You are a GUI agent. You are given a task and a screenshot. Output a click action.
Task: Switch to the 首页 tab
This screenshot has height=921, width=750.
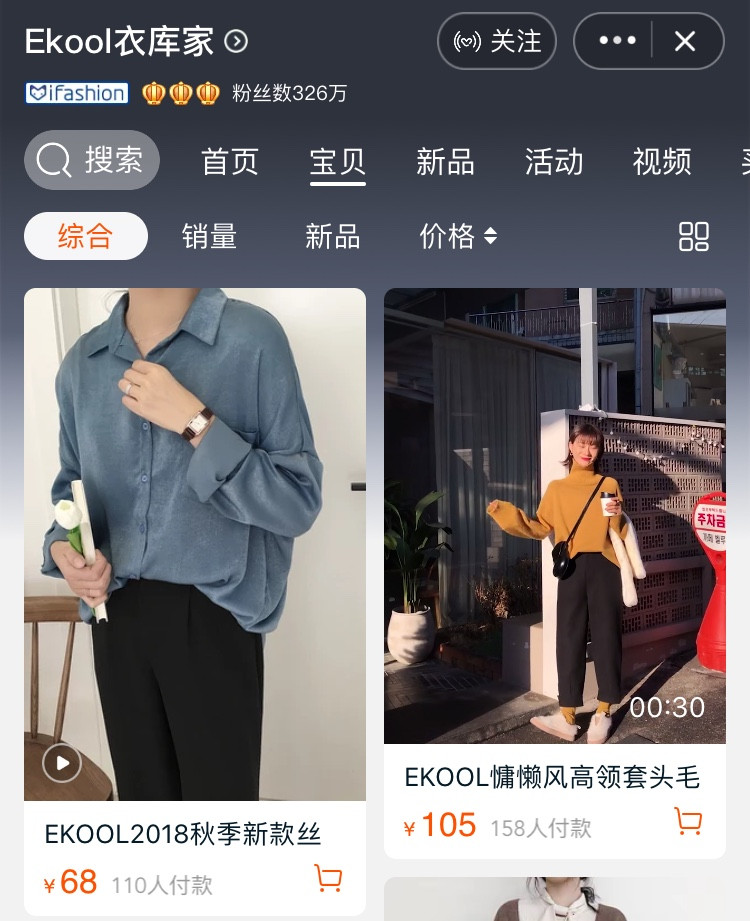(230, 161)
